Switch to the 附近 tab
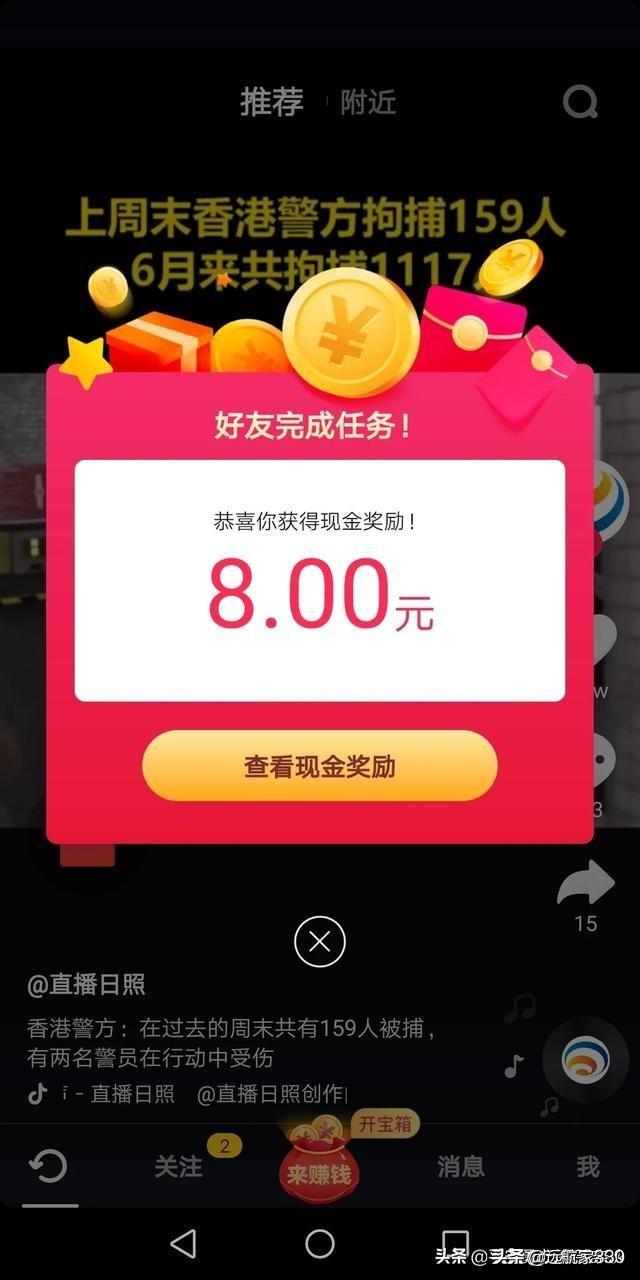The image size is (640, 1280). click(x=368, y=102)
